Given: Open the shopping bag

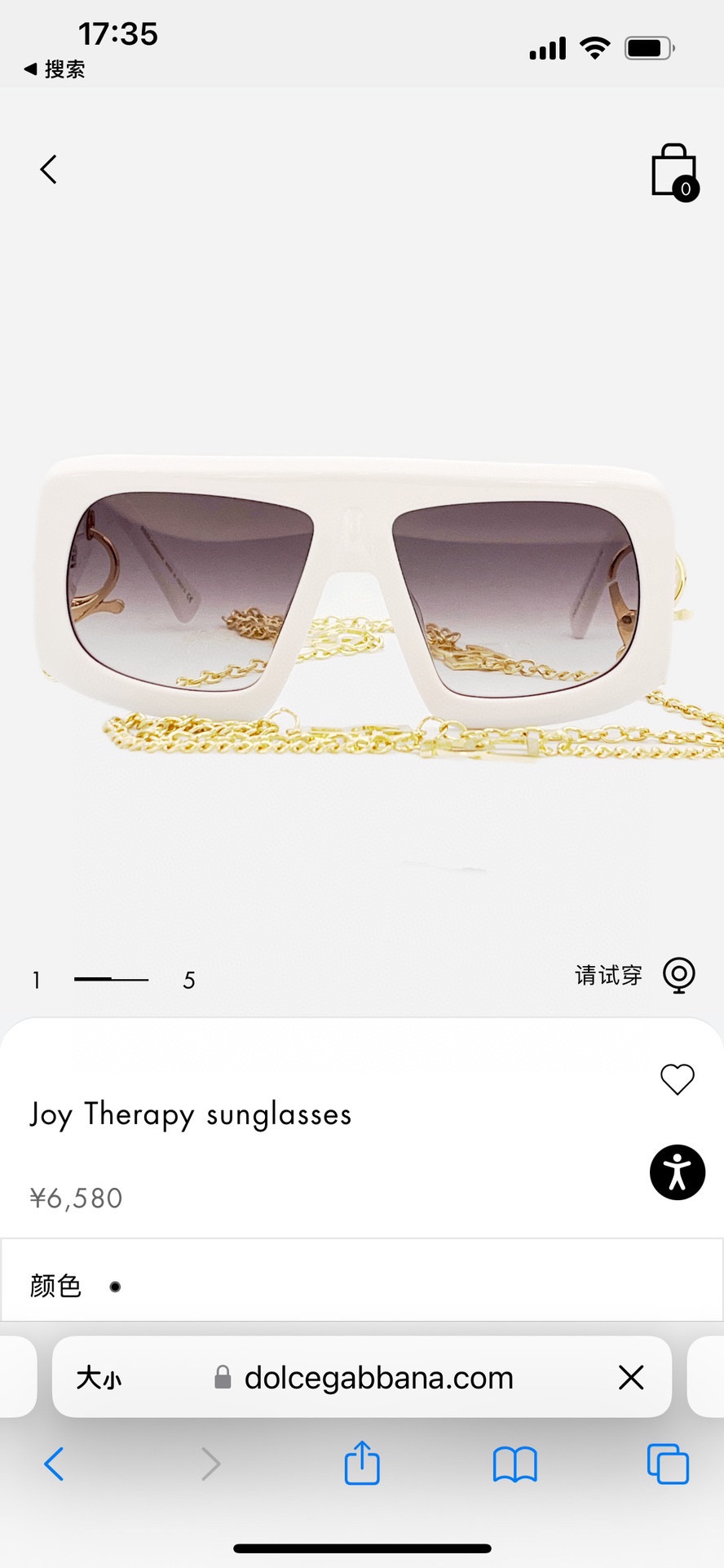Looking at the screenshot, I should [x=674, y=172].
